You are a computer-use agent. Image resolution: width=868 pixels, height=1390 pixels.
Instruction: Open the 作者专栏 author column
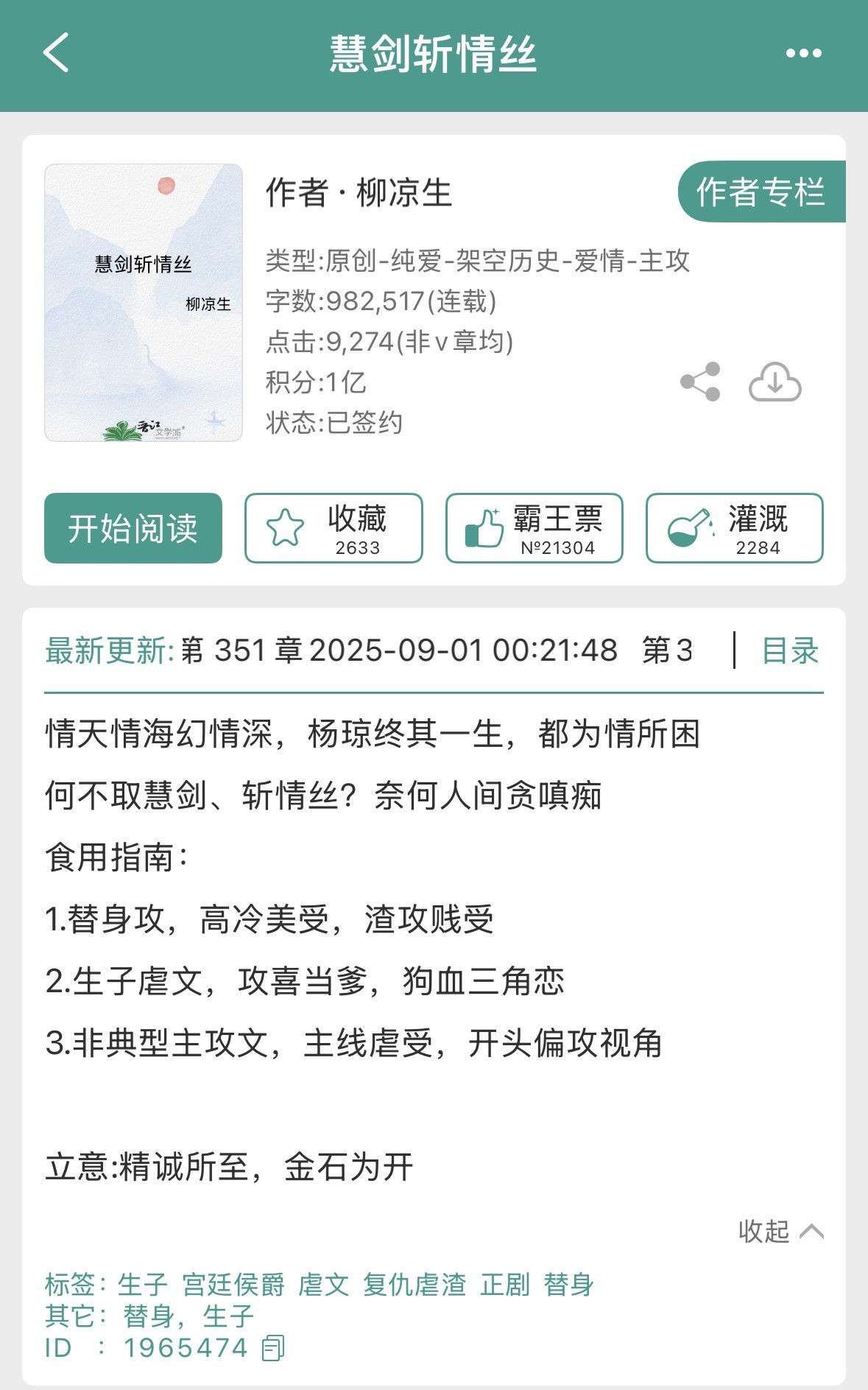pyautogui.click(x=761, y=192)
